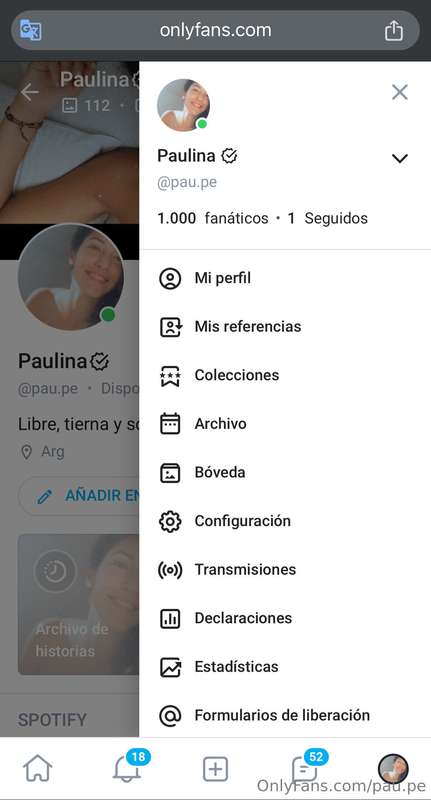Go to Colecciones
The width and height of the screenshot is (431, 800).
pyautogui.click(x=285, y=376)
